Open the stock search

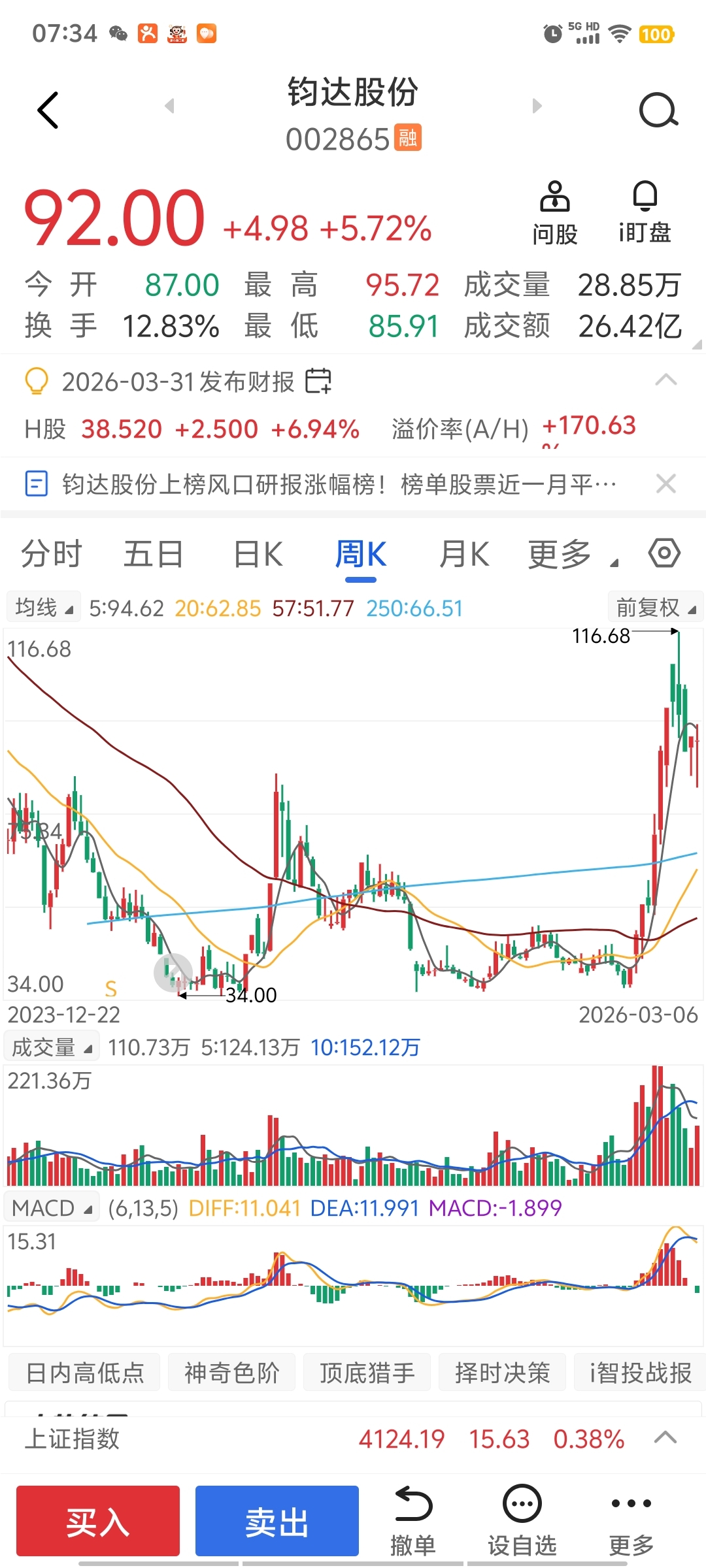(x=658, y=110)
